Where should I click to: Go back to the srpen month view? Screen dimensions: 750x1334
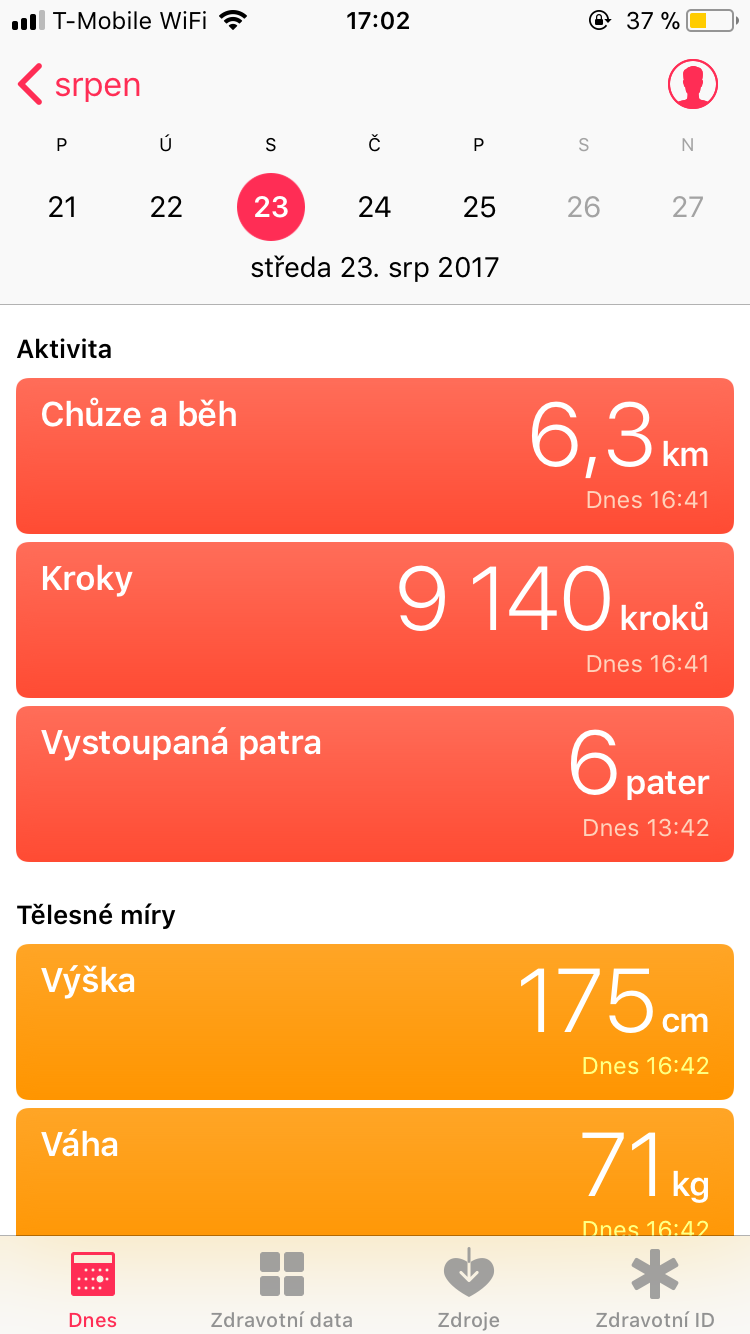80,86
